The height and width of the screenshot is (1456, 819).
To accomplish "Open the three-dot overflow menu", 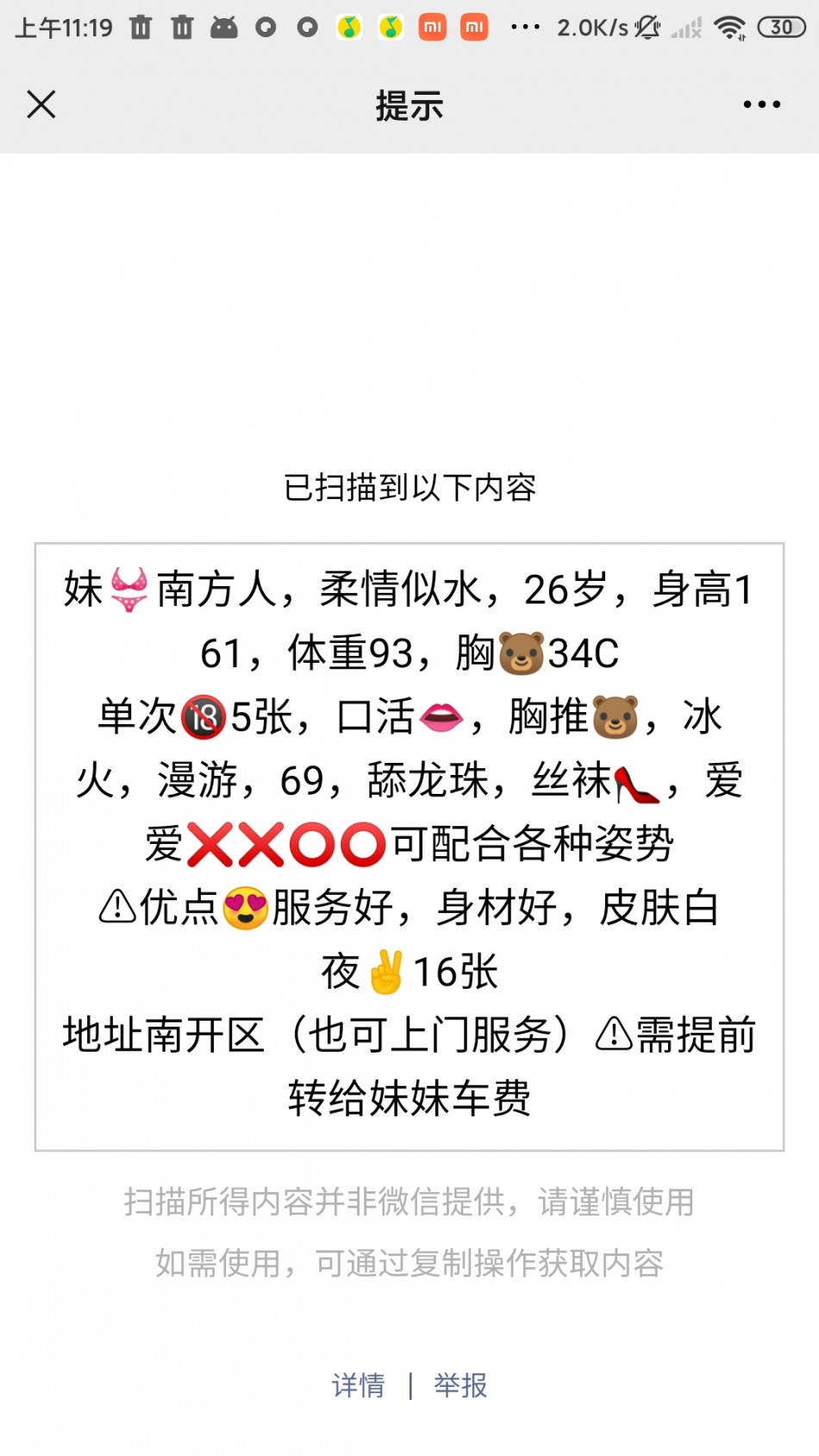I will 761,104.
